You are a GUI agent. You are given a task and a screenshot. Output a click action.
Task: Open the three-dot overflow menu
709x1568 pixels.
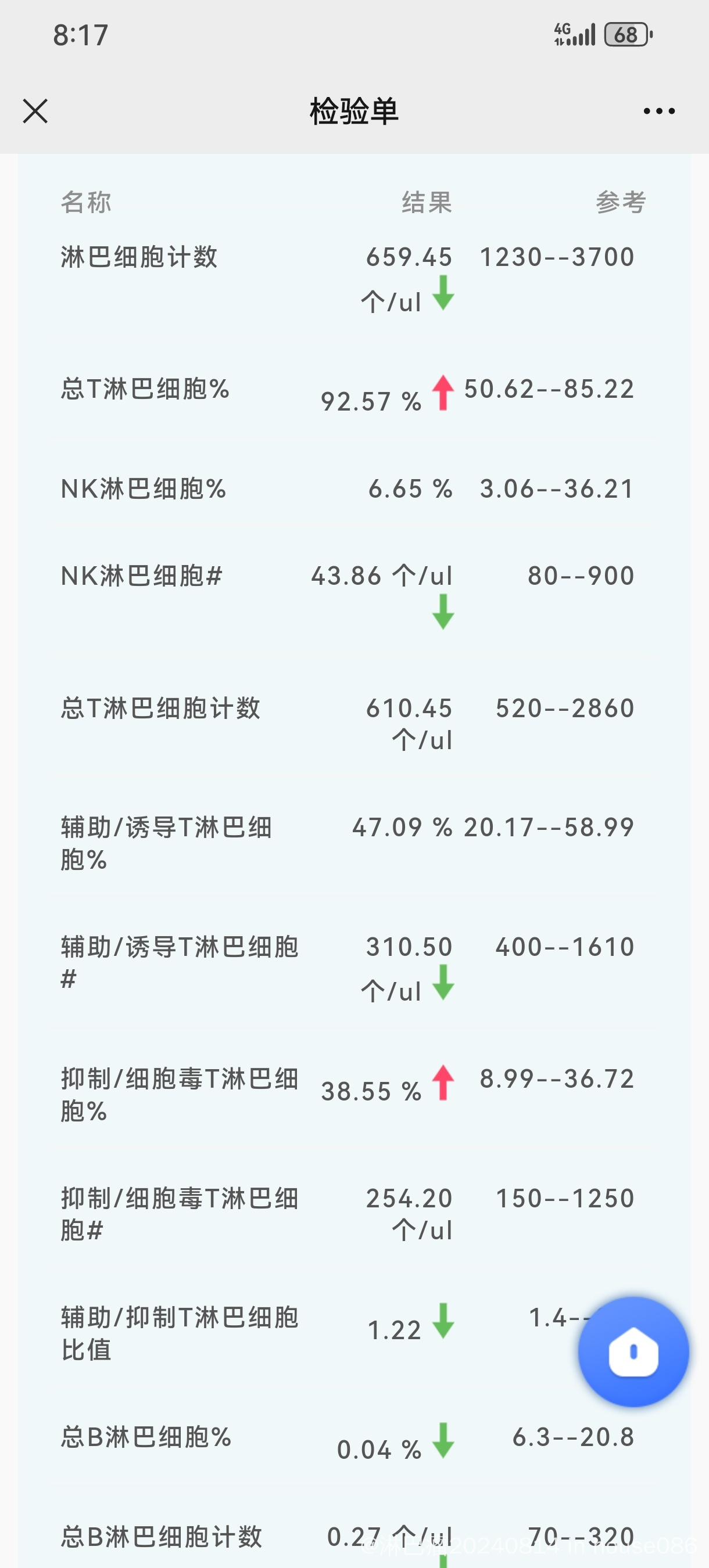pos(659,111)
